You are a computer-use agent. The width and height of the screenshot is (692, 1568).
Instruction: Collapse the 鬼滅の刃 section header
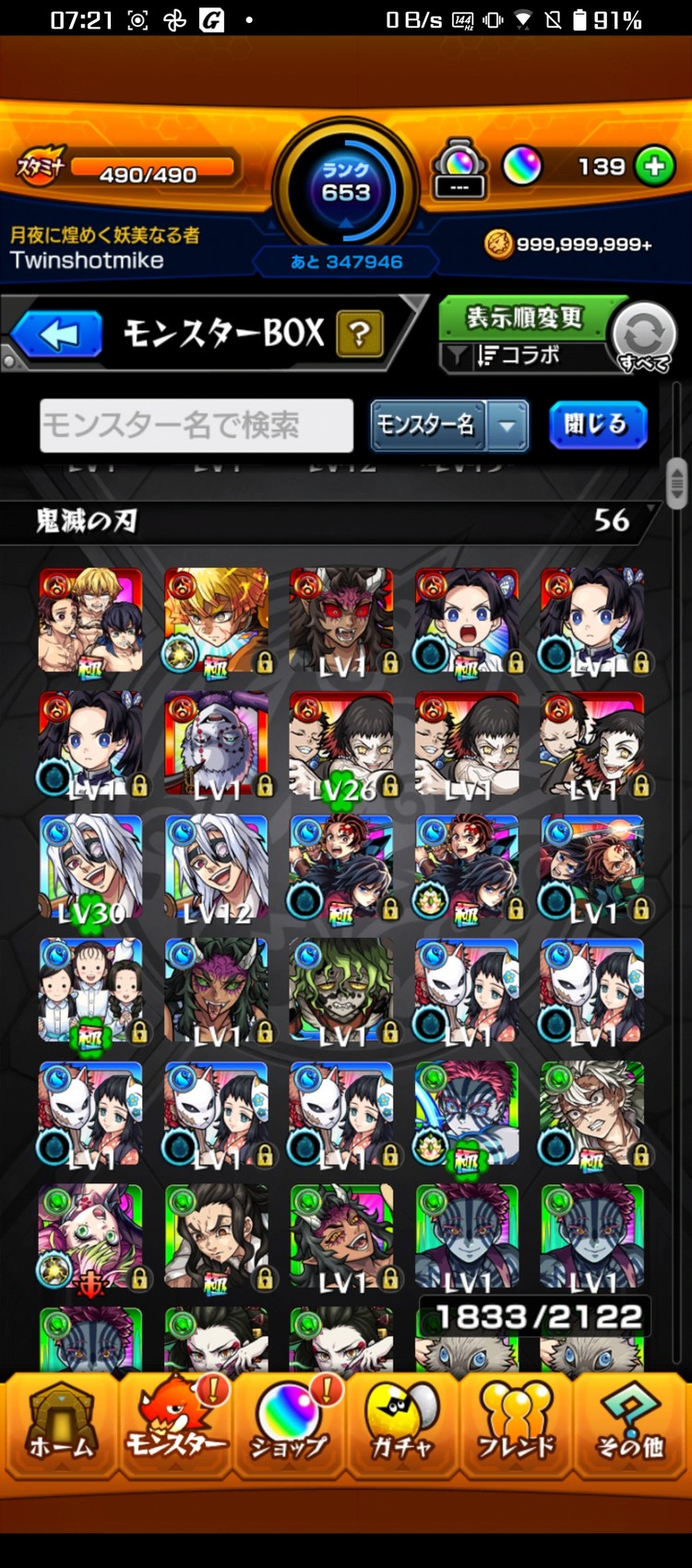click(332, 521)
